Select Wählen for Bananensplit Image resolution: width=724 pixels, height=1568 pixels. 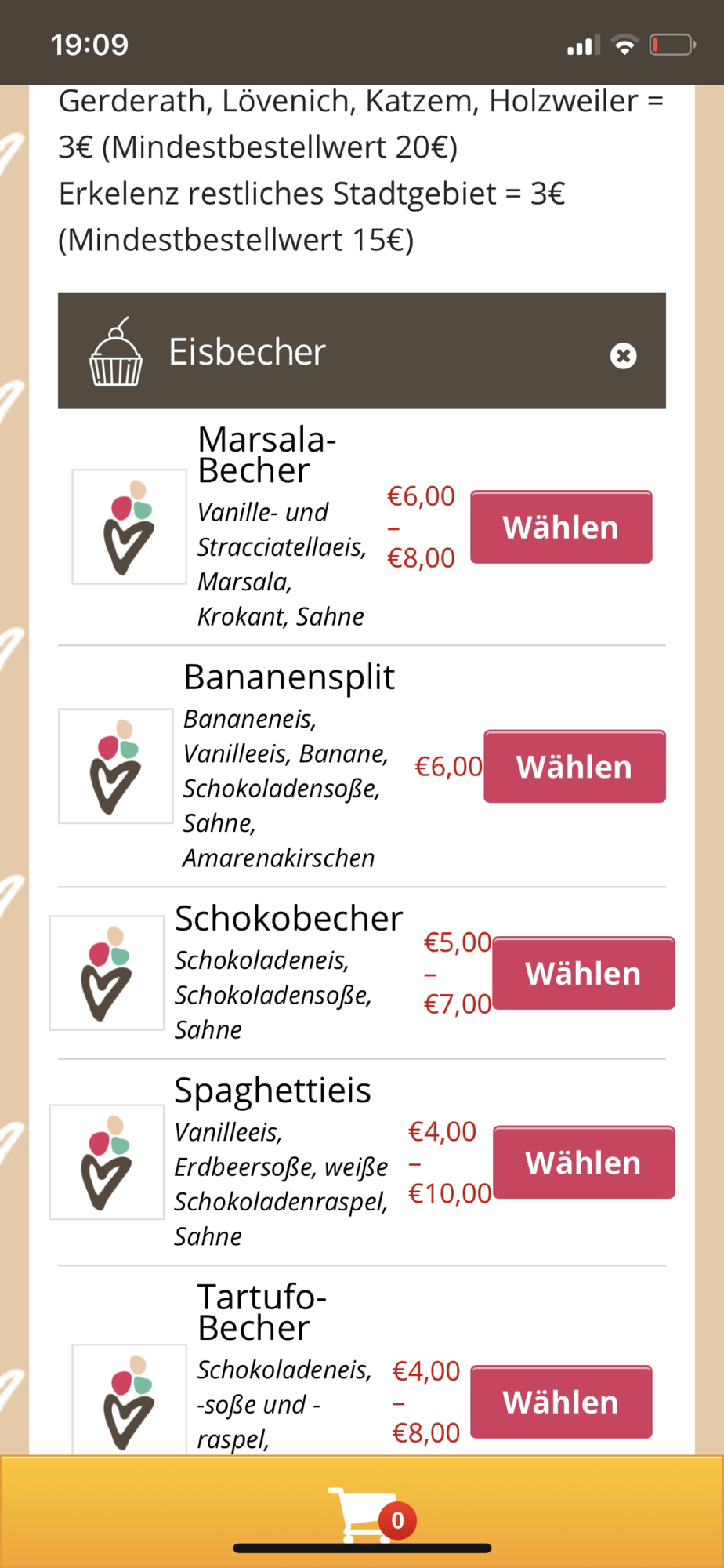click(574, 766)
